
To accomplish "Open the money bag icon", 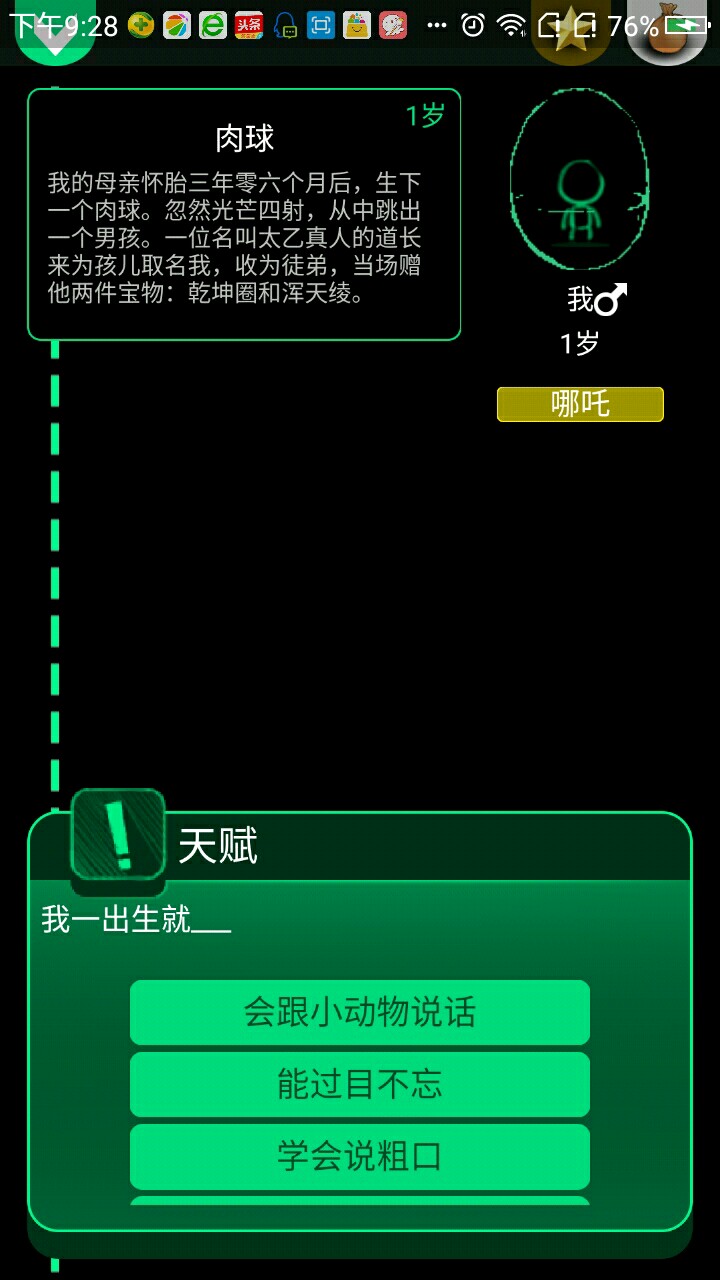I will coord(666,30).
